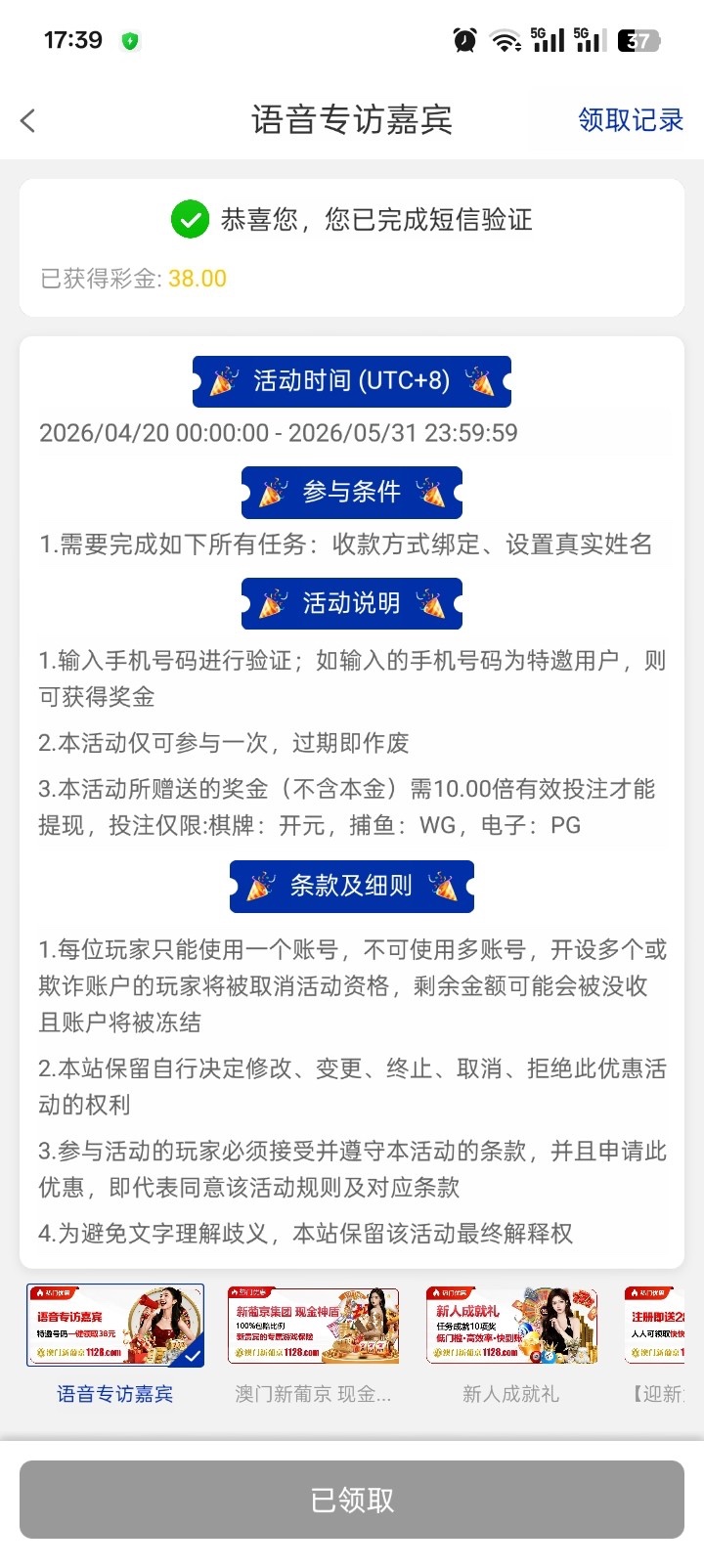The height and width of the screenshot is (1568, 704).
Task: Go back using the top-left arrow
Action: tap(28, 120)
